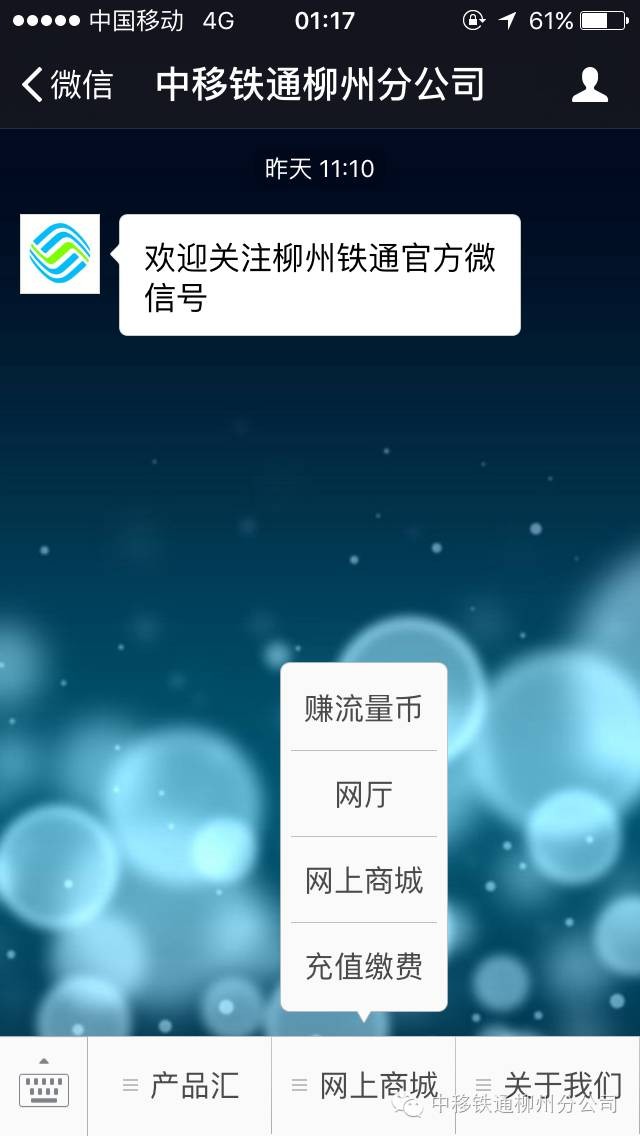Viewport: 640px width, 1136px height.
Task: Tap the China Mobile avatar
Action: point(60,254)
